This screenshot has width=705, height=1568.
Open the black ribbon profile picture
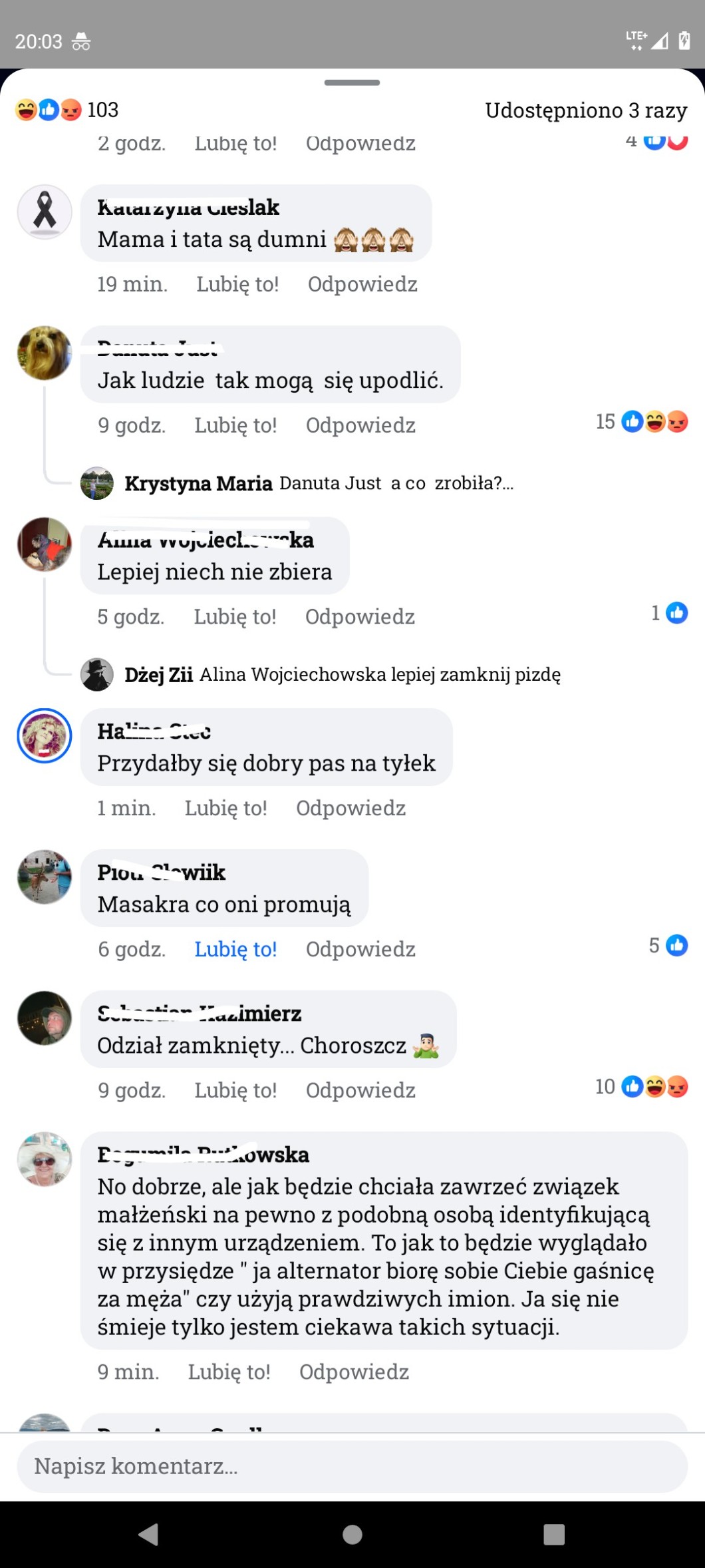45,212
